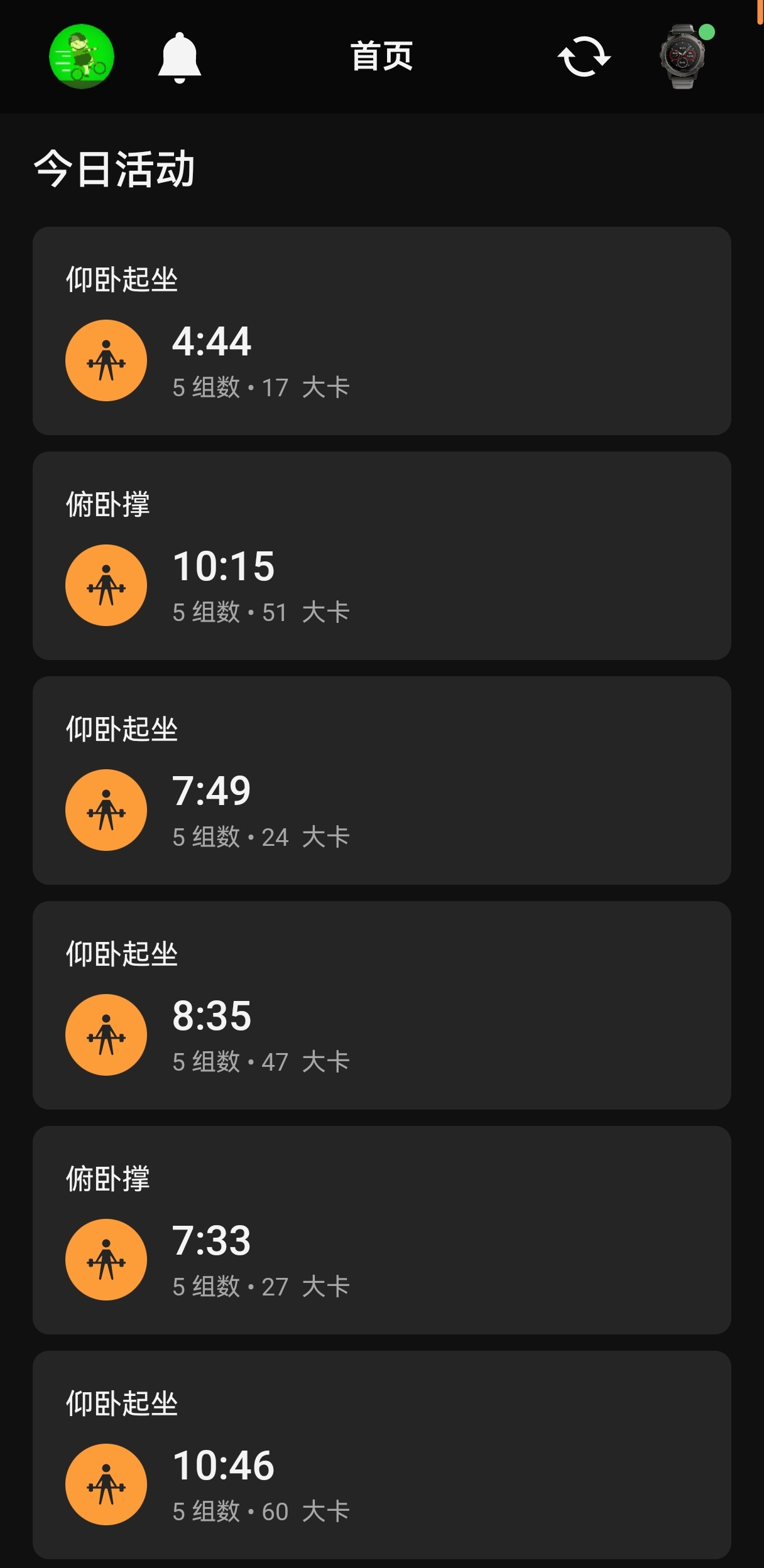Open the connected watch device

tap(684, 57)
